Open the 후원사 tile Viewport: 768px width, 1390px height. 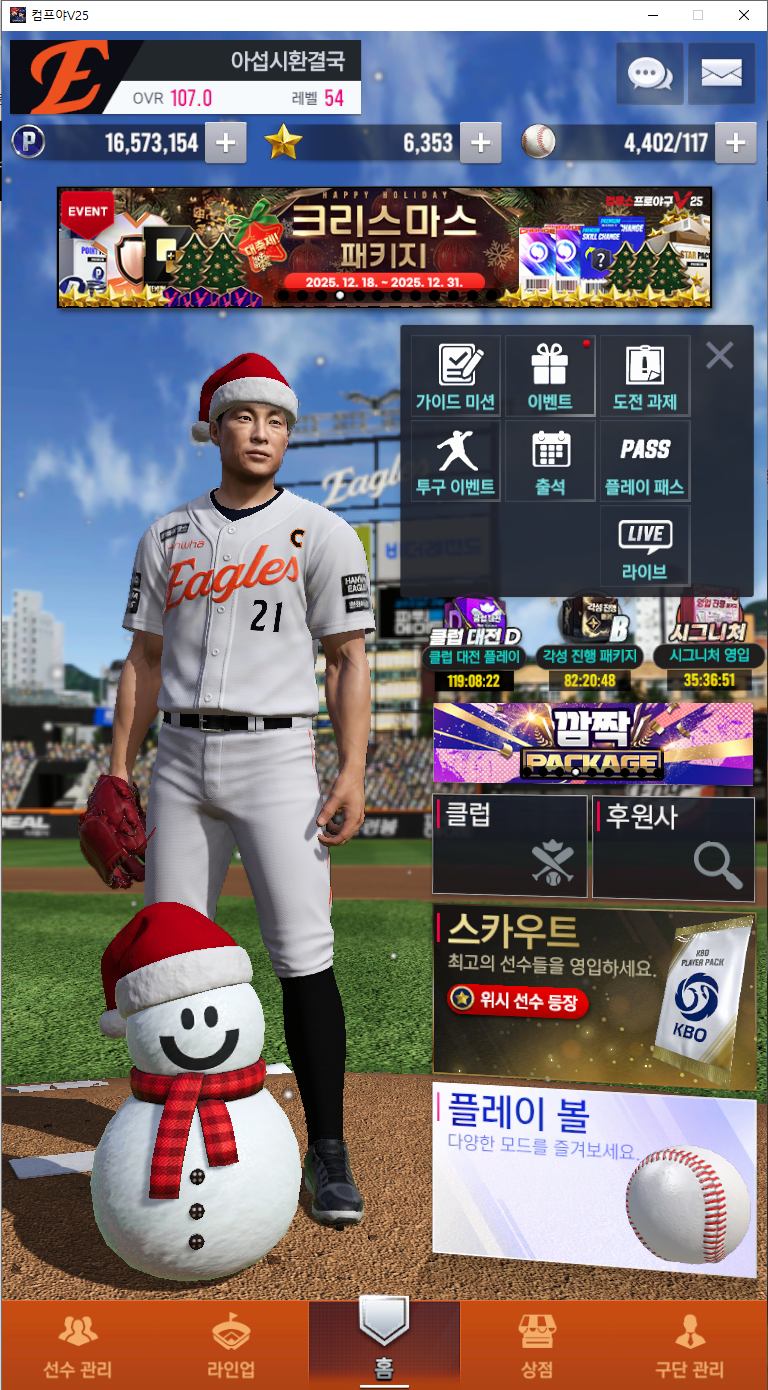pyautogui.click(x=673, y=846)
